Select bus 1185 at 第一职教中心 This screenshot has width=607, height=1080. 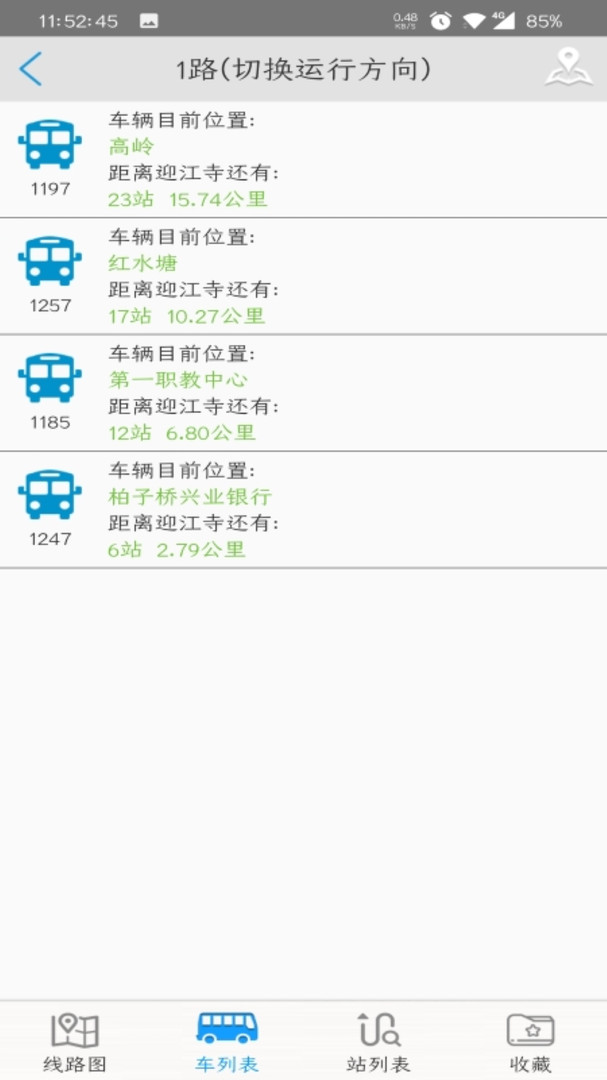303,393
